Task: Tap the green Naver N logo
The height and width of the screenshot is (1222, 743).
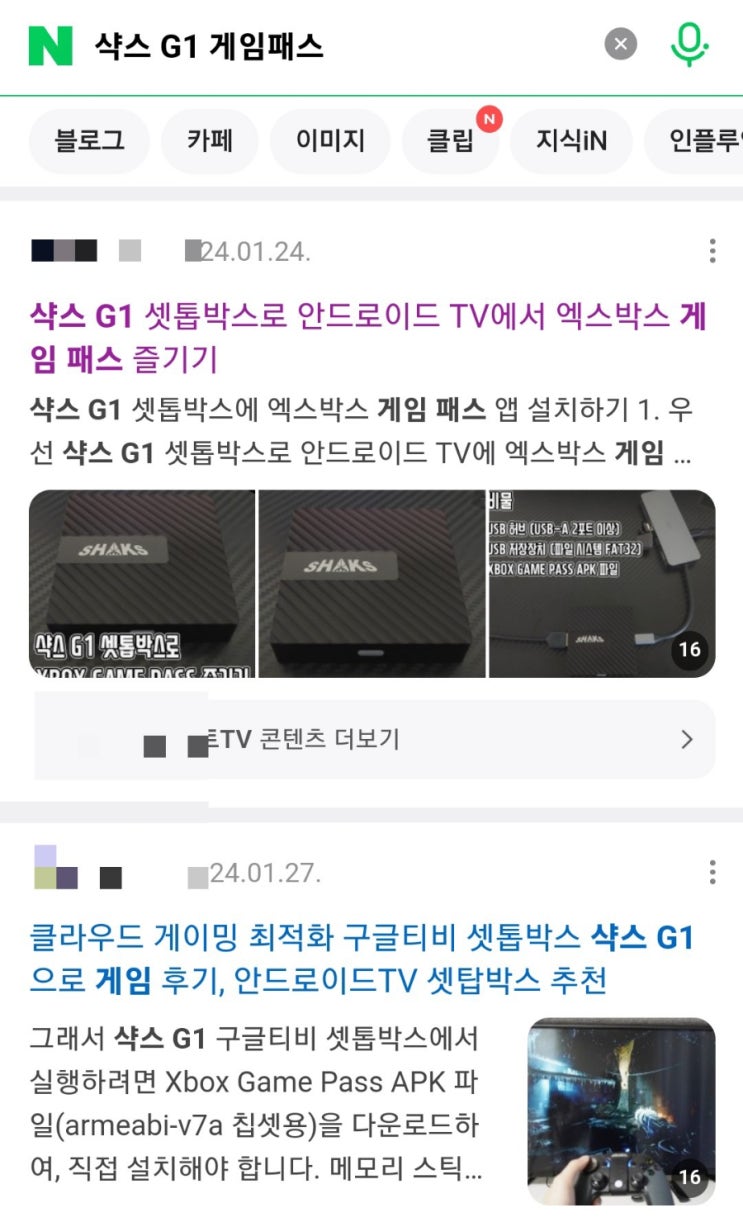Action: click(51, 45)
